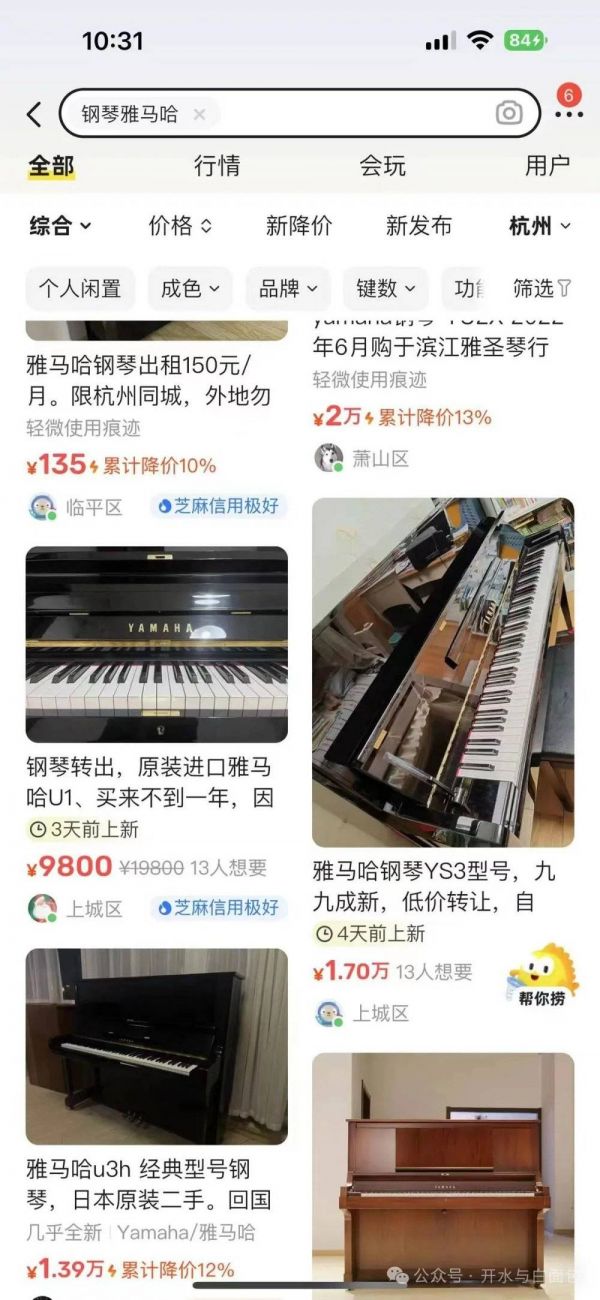Open the 筛选 filter panel
Viewport: 600px width, 1300px height.
[x=542, y=289]
